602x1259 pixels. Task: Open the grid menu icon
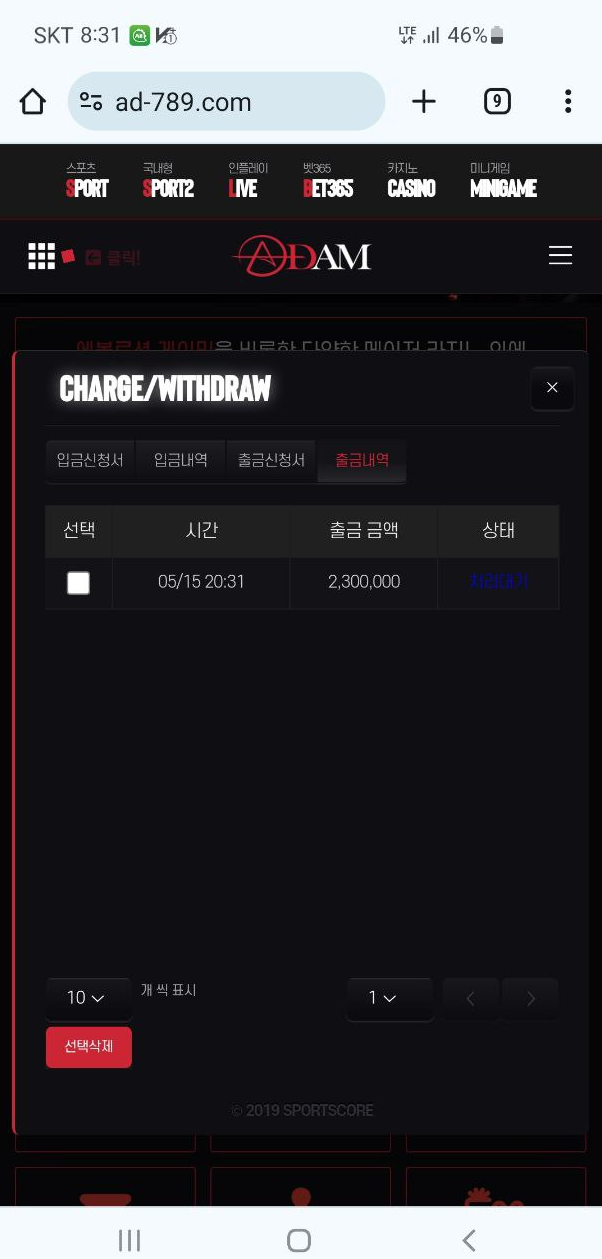[x=41, y=256]
